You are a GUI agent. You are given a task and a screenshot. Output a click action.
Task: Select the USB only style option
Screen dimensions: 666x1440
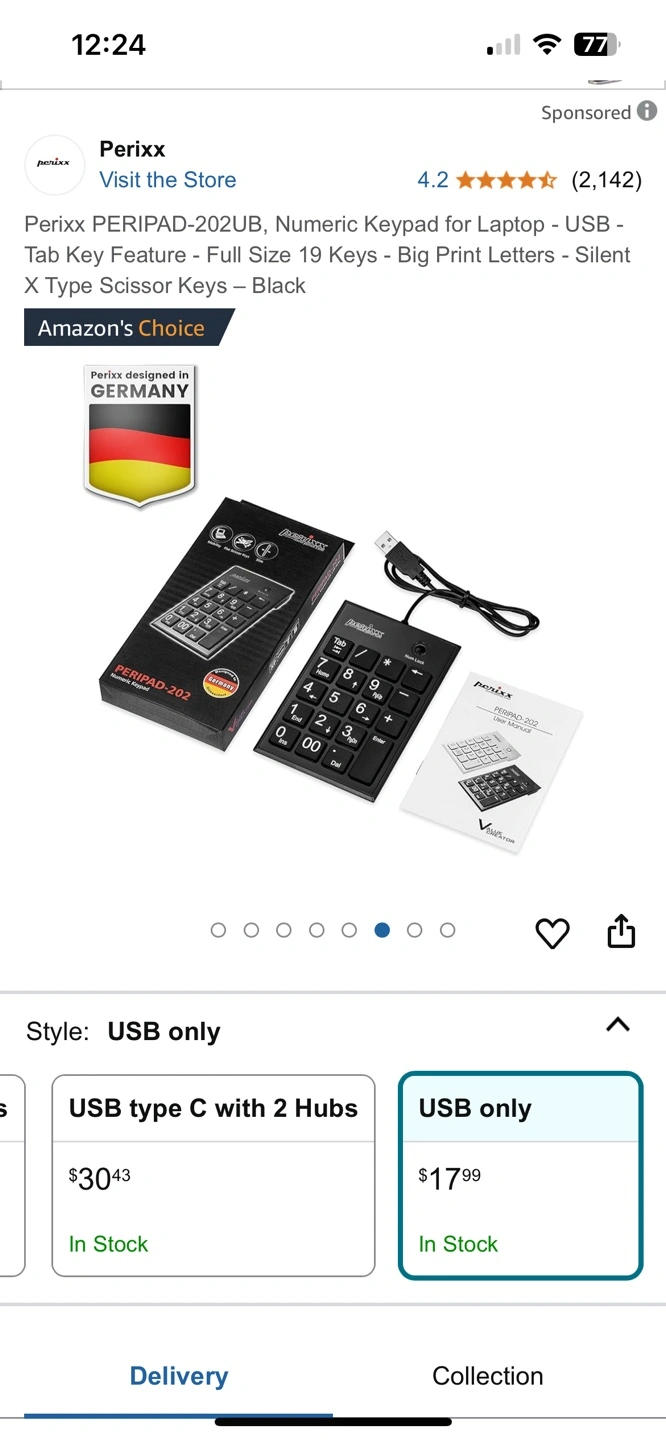(x=519, y=1175)
